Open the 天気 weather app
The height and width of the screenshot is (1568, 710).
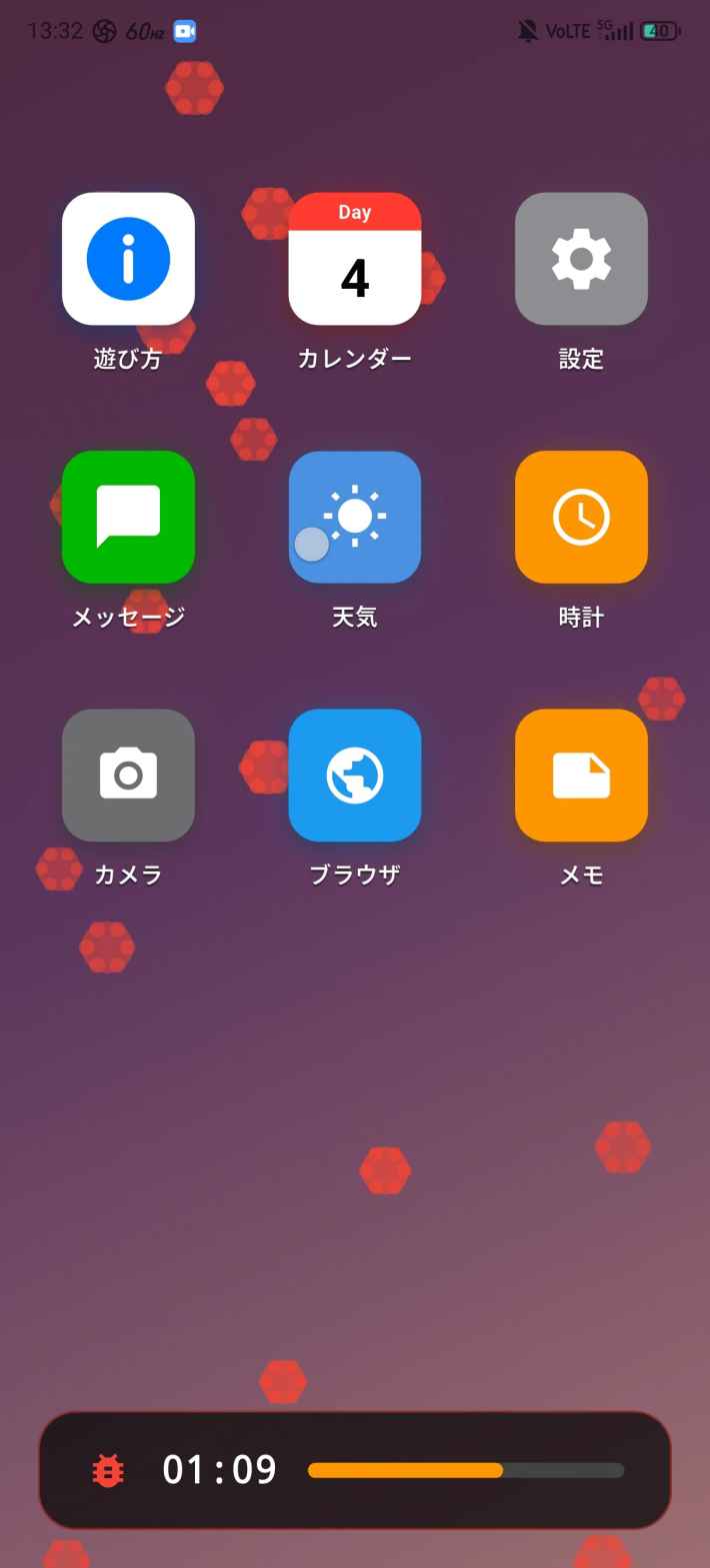[355, 517]
